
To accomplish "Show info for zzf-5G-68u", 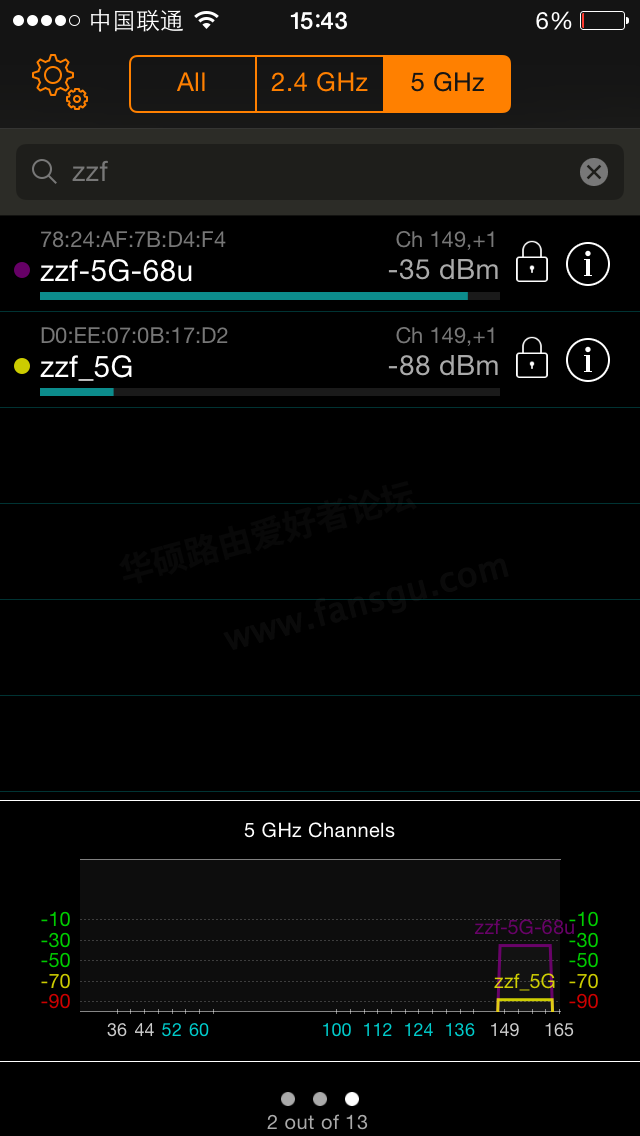I will [x=588, y=264].
